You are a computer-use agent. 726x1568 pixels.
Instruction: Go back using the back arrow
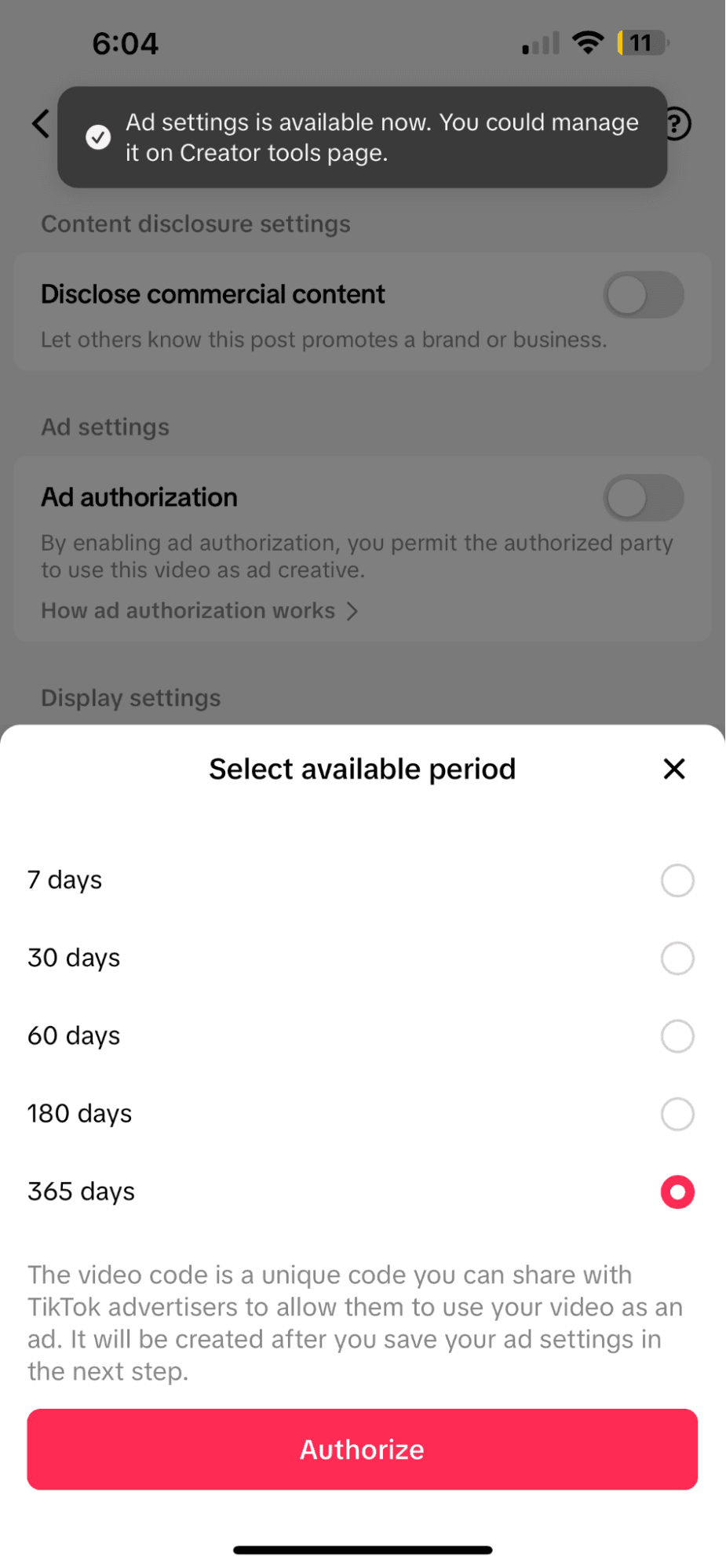[41, 123]
